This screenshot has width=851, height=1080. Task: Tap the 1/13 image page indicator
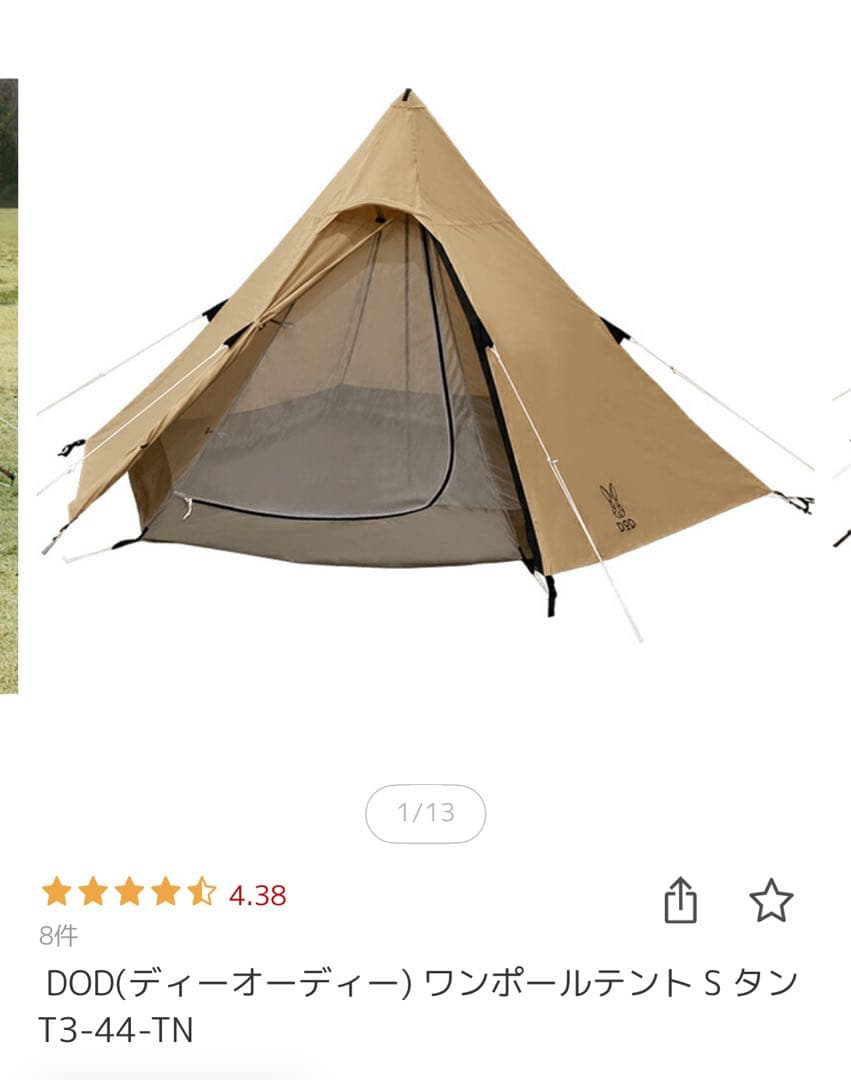point(426,813)
